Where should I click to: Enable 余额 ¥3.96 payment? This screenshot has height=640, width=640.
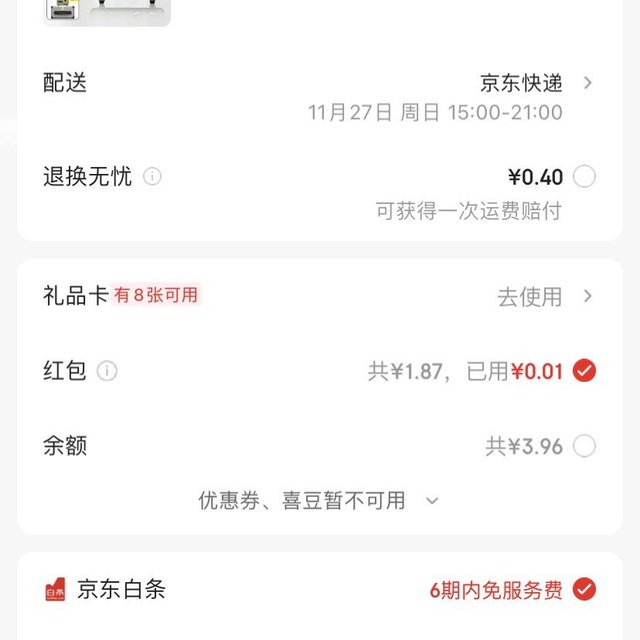(x=584, y=446)
